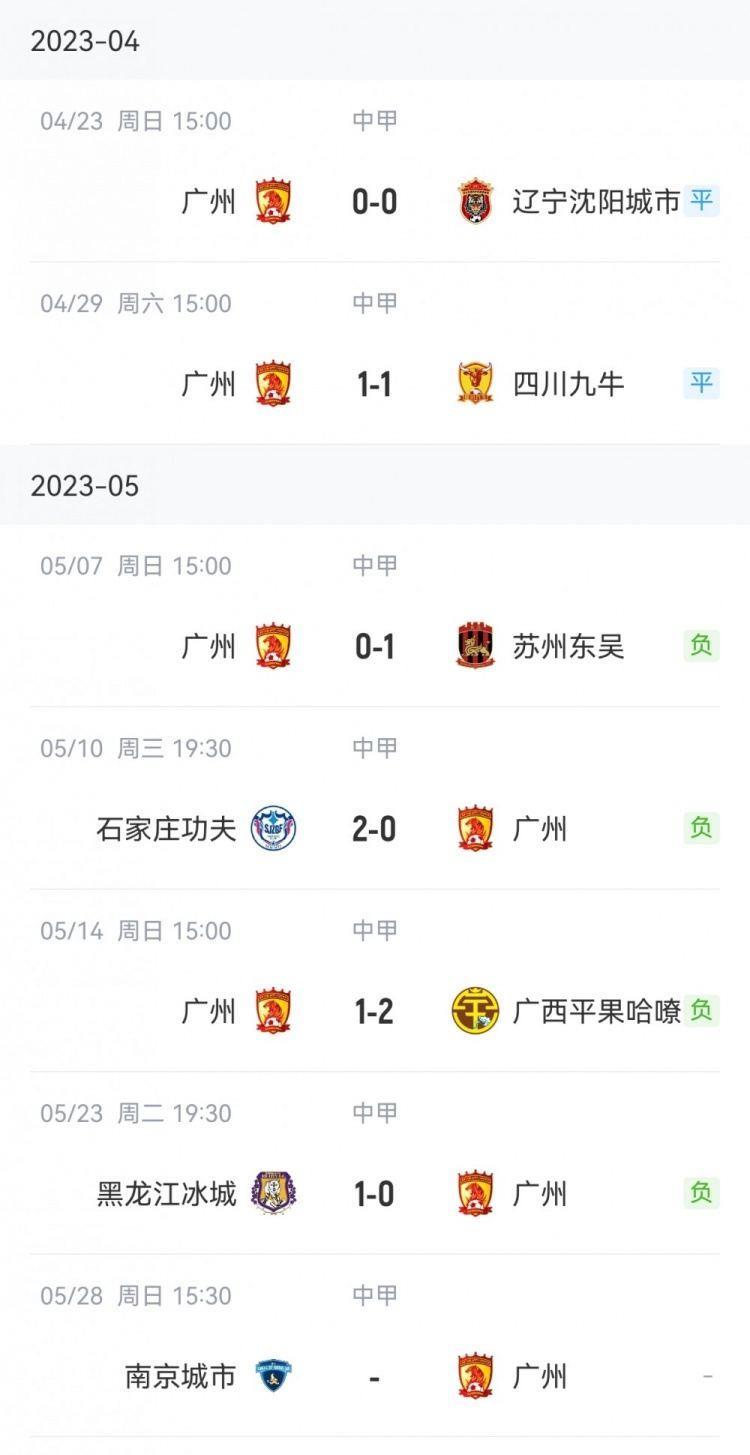Toggle the 负 badge for the 黑龙江冰城 game
This screenshot has height=1455, width=750.
[x=700, y=1193]
